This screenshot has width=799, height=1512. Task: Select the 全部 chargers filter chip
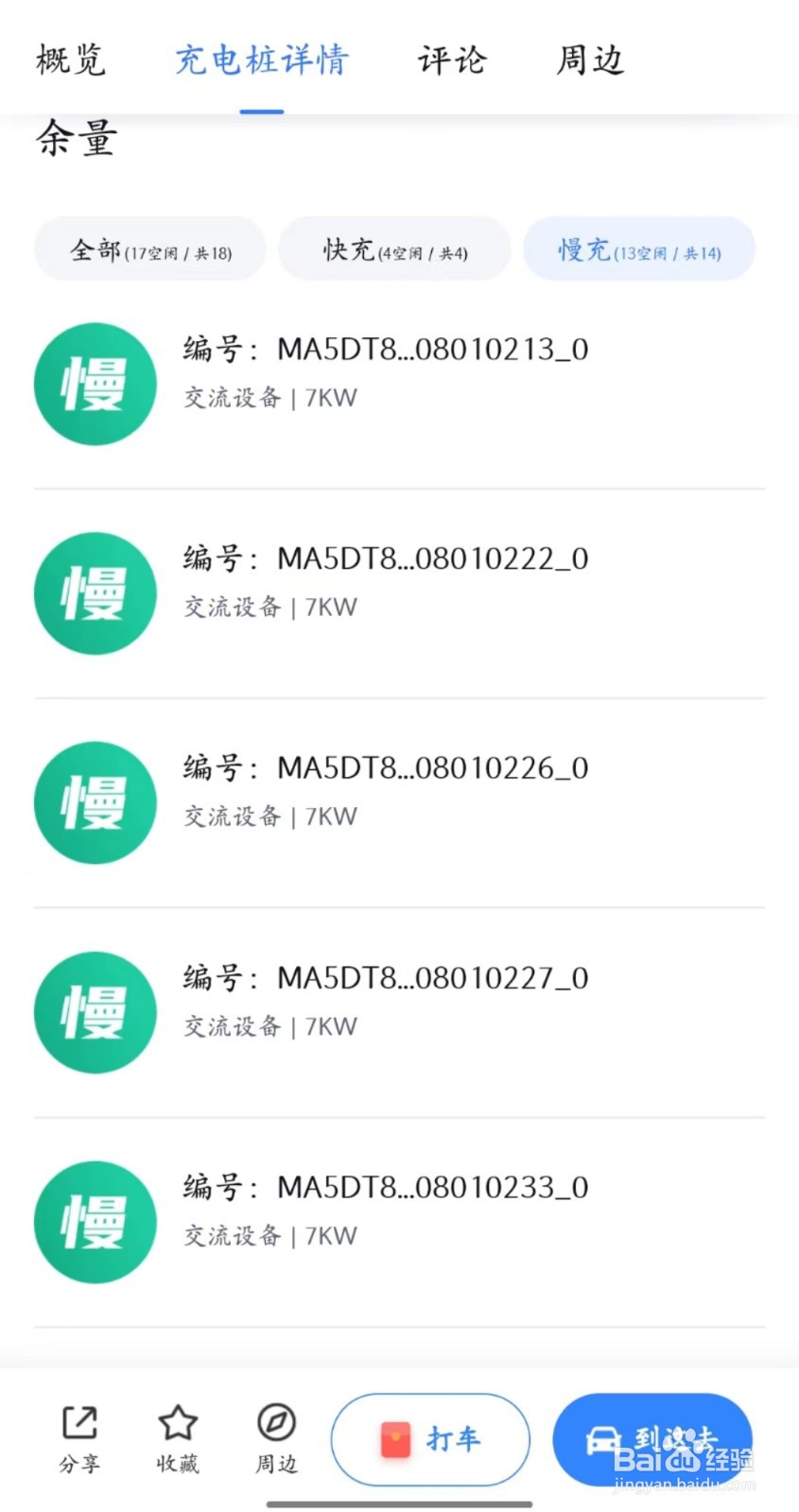150,249
